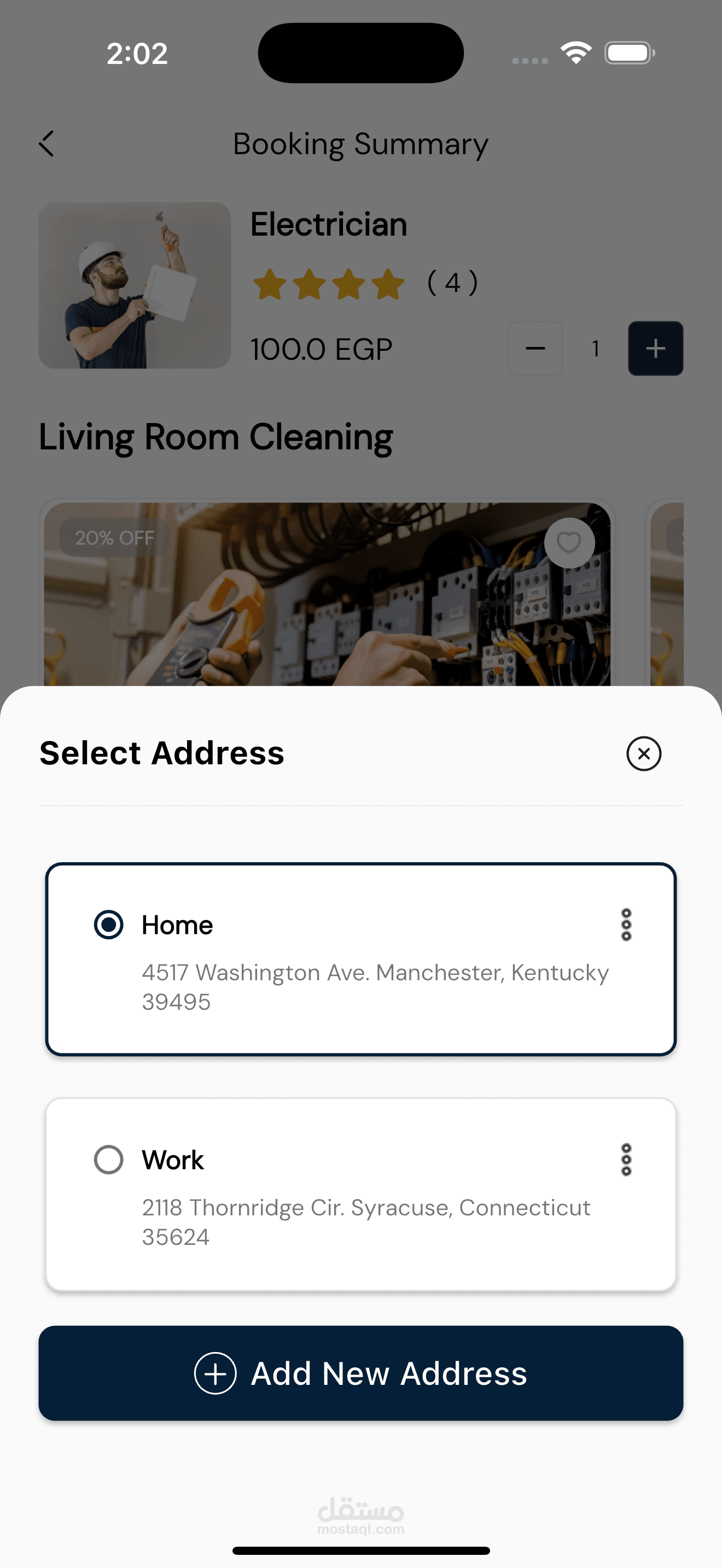The image size is (722, 1568).
Task: Open more options for Work address
Action: (626, 1160)
